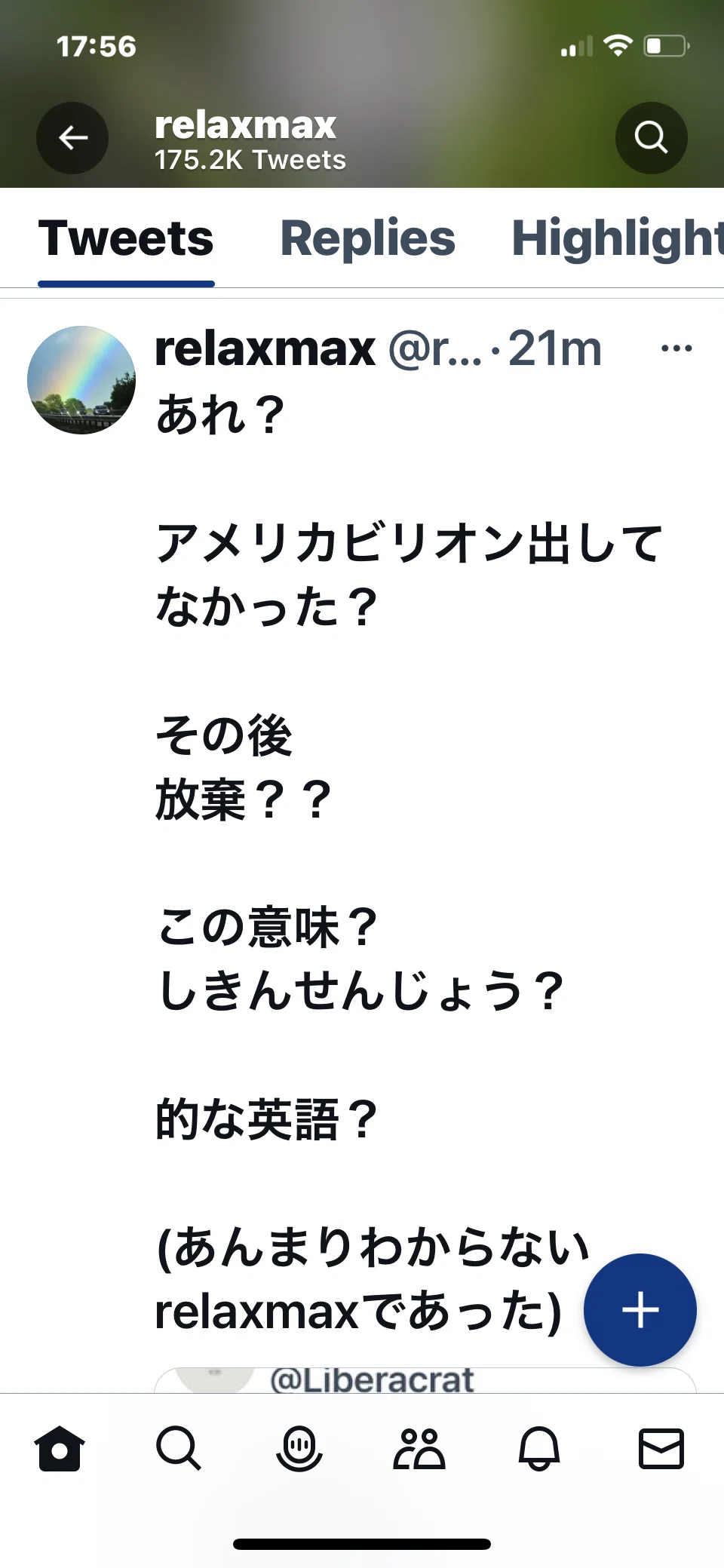
Task: Open the Search tab in bottom bar
Action: click(179, 1449)
